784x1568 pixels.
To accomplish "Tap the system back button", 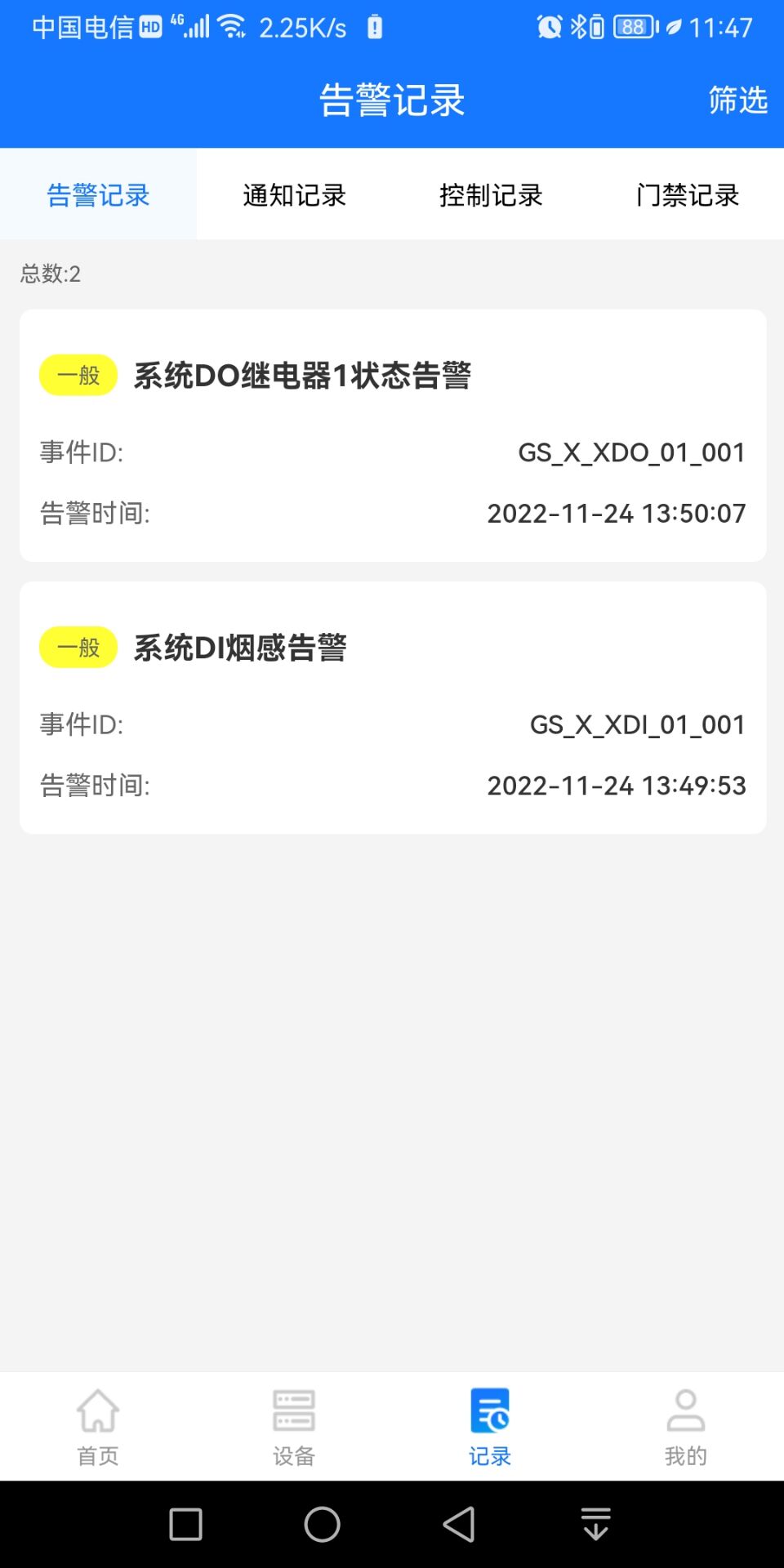I will 459,1524.
